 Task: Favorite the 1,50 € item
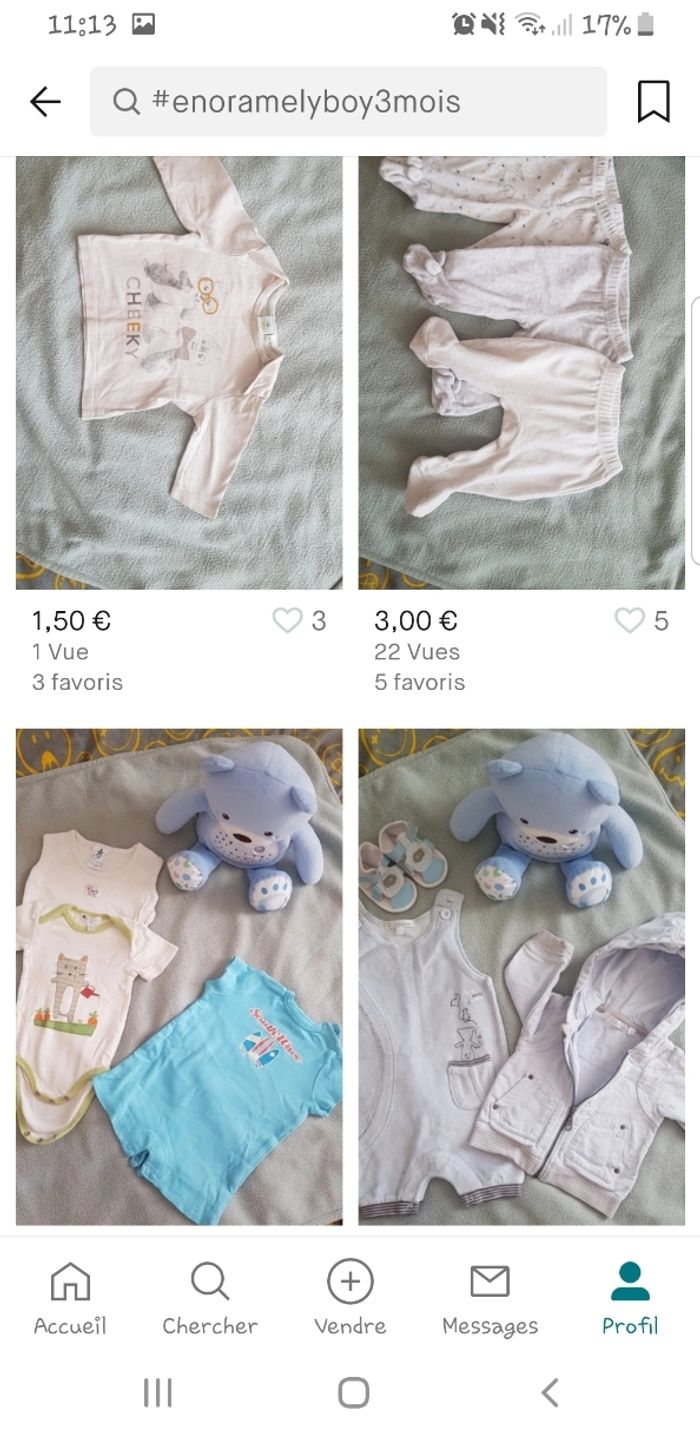pyautogui.click(x=288, y=621)
